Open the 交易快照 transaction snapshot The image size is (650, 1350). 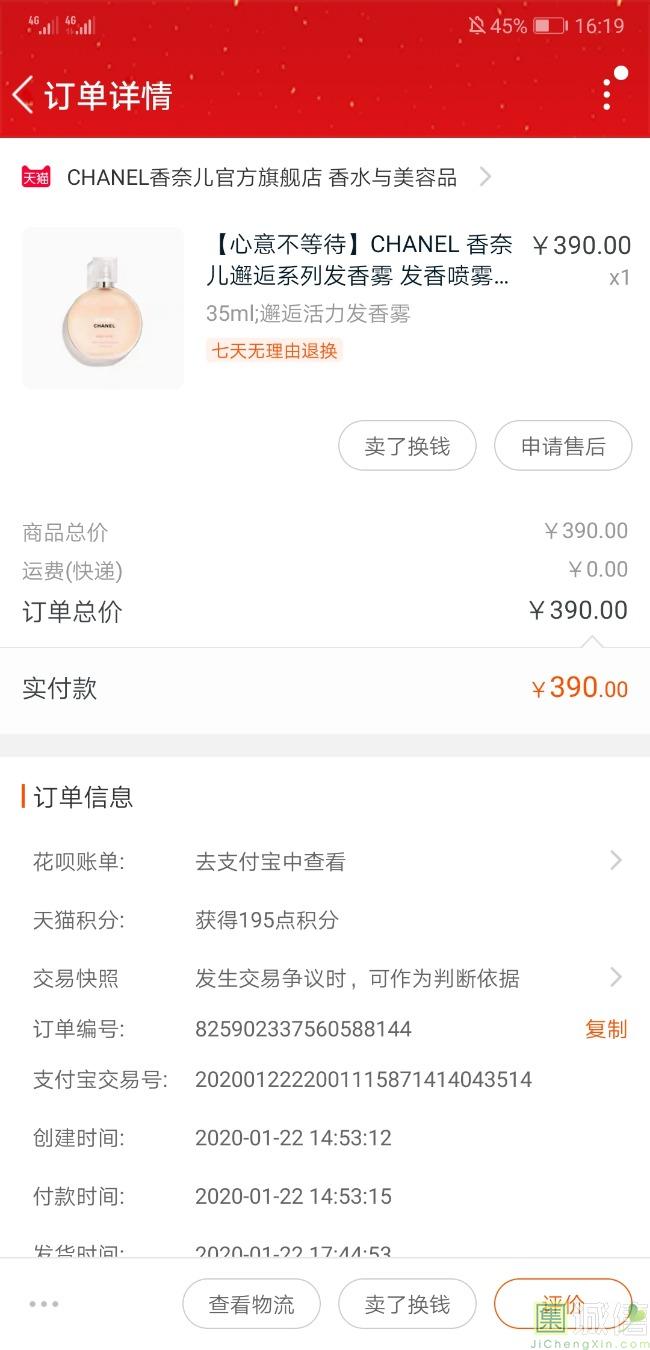tap(326, 978)
